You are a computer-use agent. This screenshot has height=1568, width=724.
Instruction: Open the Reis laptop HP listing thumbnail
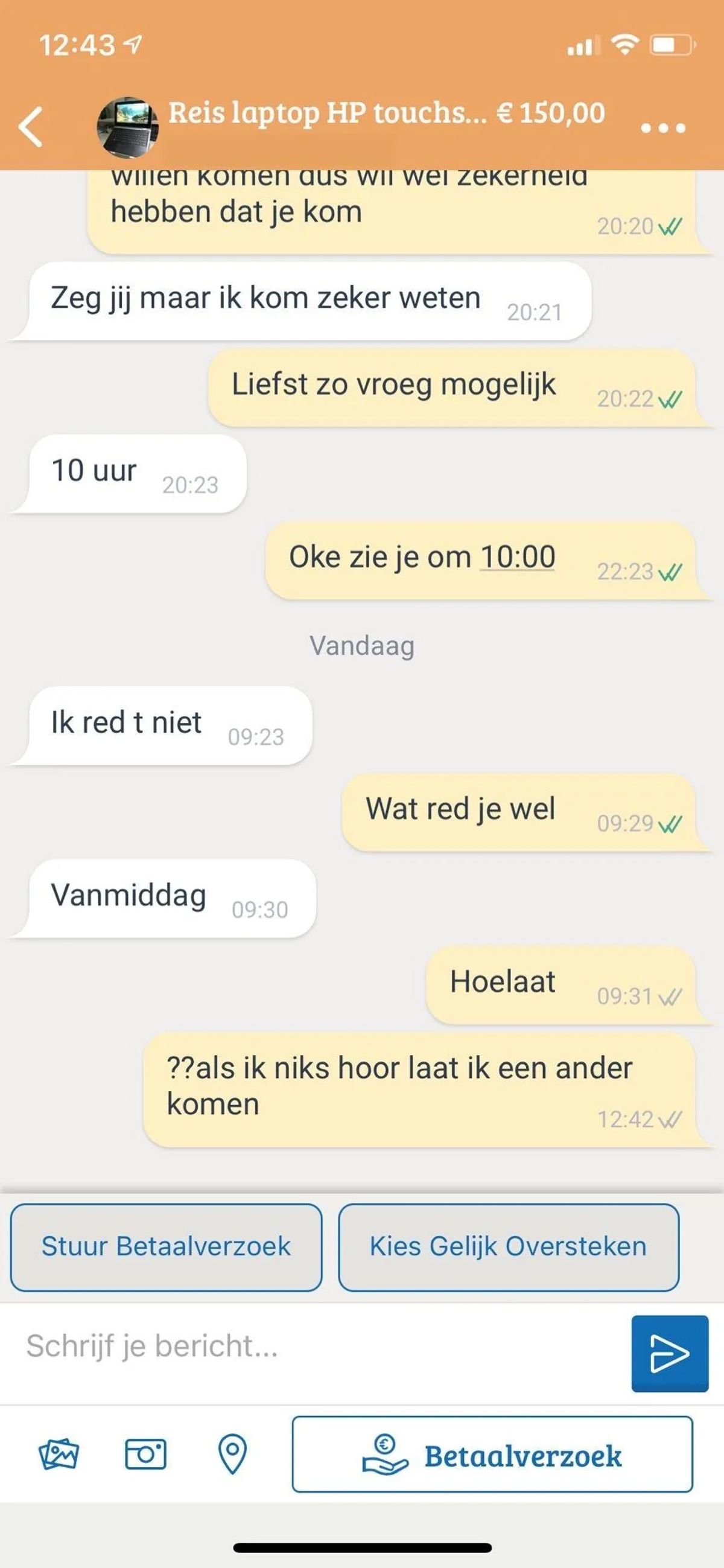[127, 127]
